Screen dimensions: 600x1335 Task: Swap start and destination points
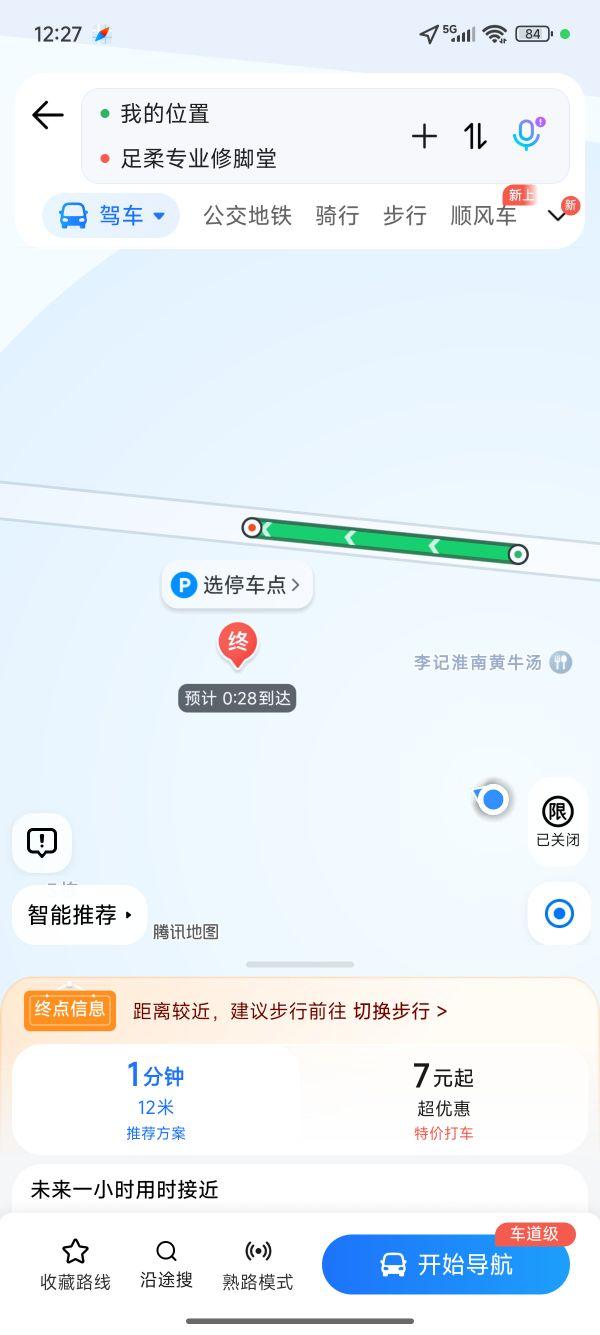pos(476,136)
